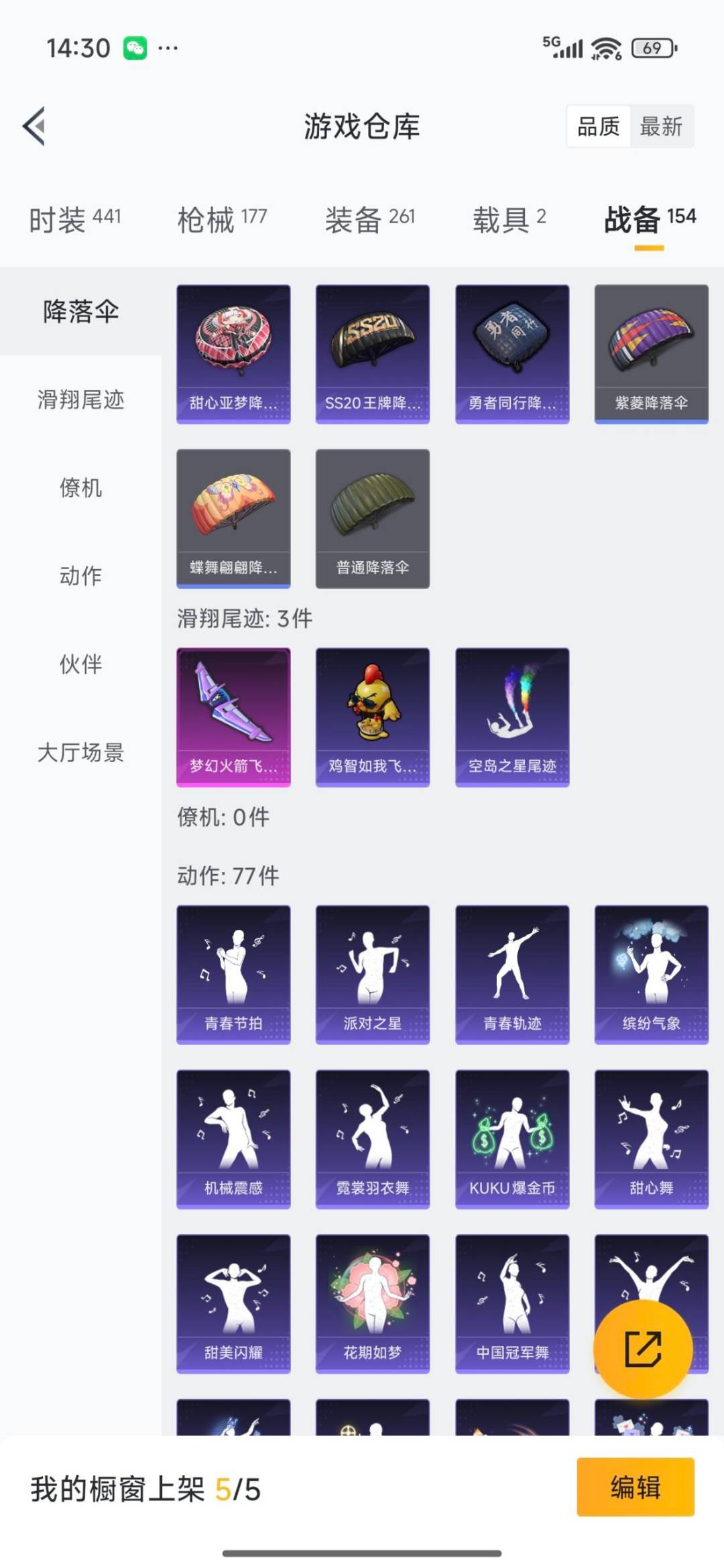Viewport: 724px width, 1568px height.
Task: Open the floating share button
Action: click(x=645, y=1349)
